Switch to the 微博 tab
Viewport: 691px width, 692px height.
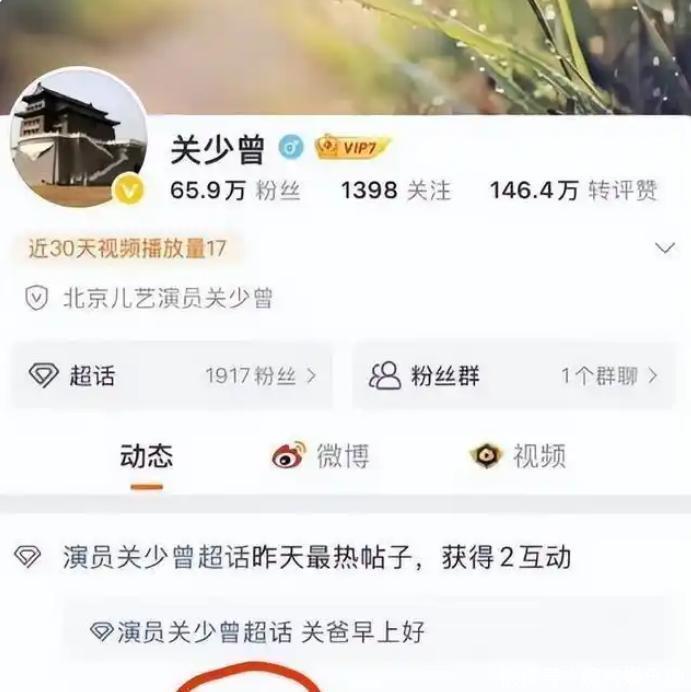[320, 457]
